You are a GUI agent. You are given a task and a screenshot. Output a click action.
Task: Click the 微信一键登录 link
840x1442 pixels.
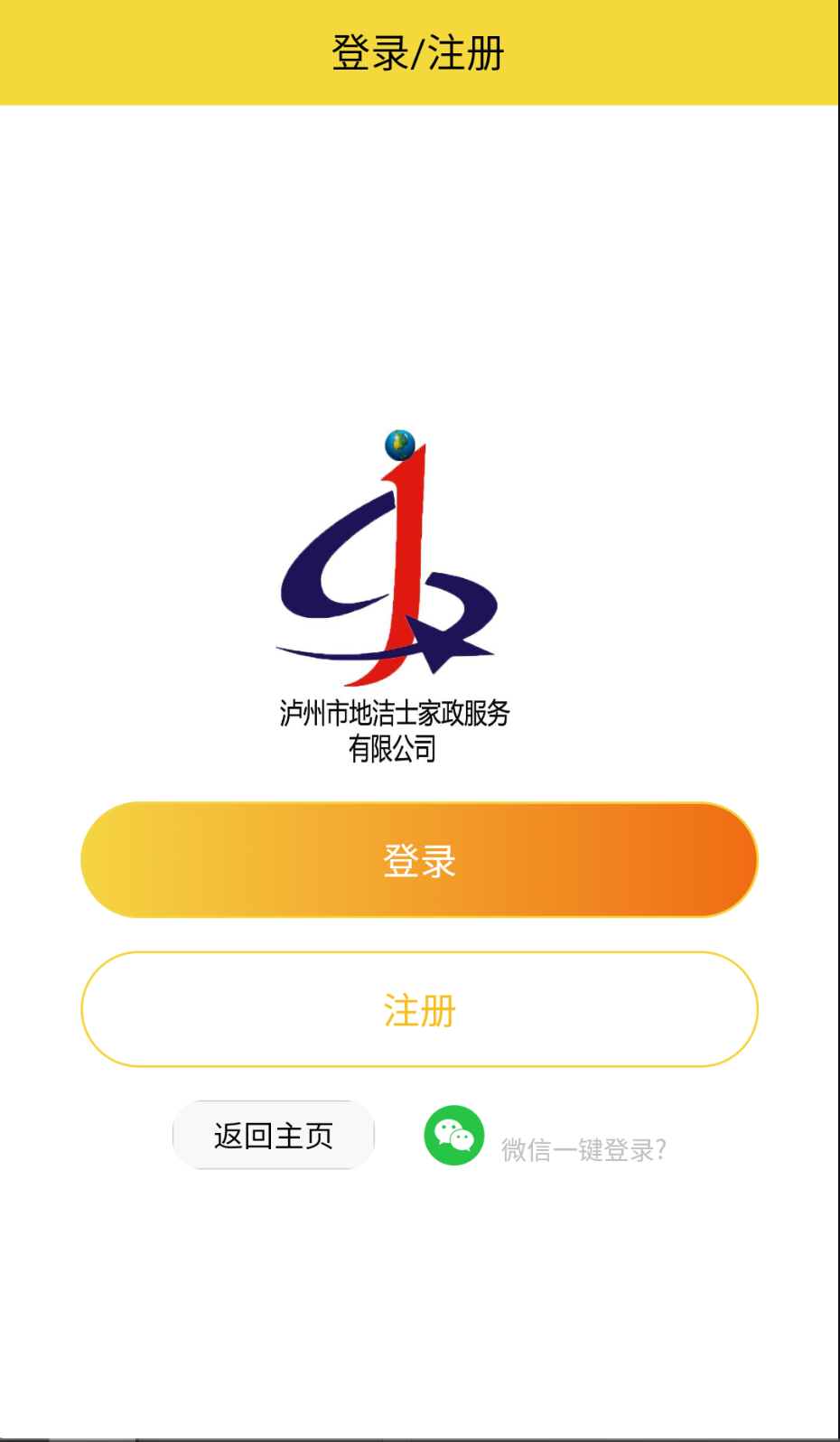583,1148
